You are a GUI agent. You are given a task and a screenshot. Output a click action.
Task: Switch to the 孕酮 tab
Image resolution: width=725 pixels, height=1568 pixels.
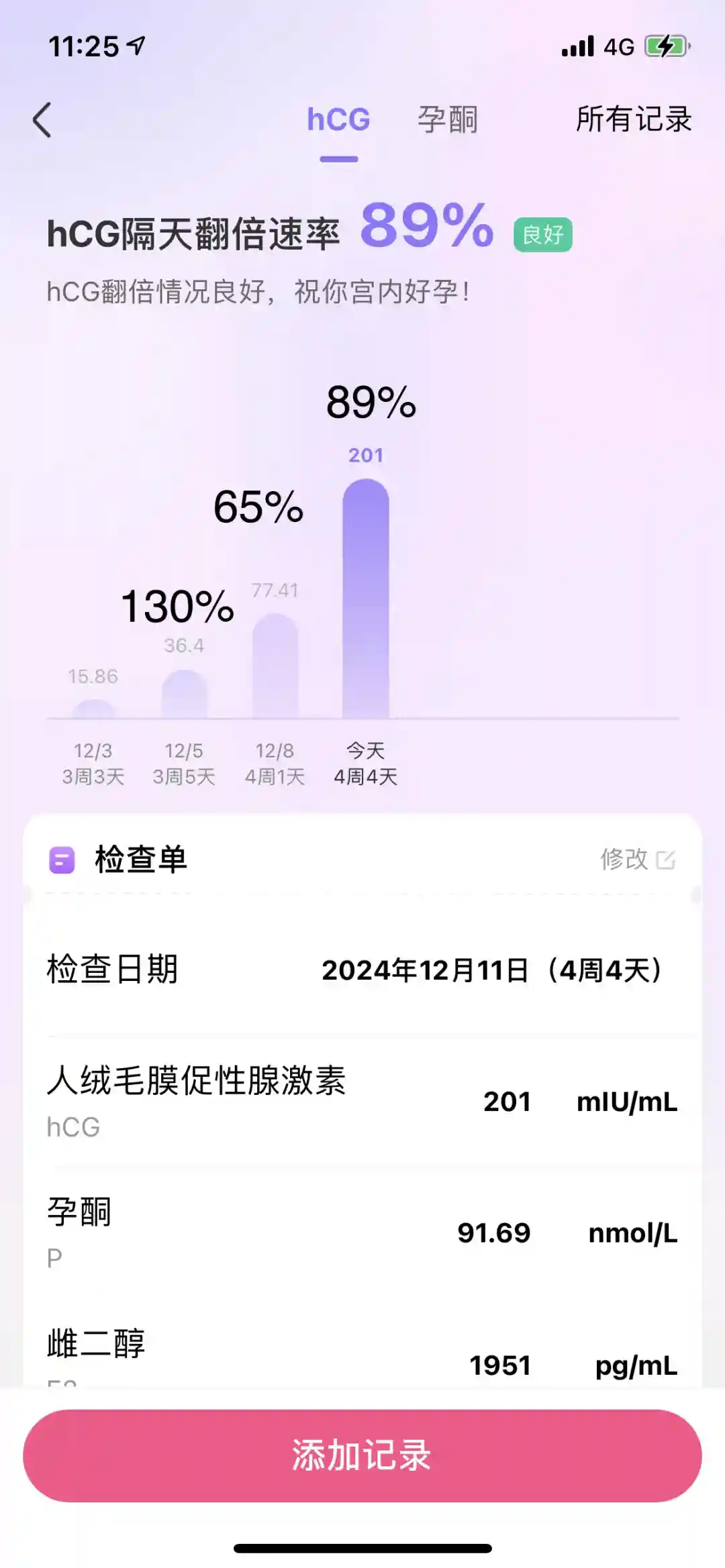[x=447, y=120]
